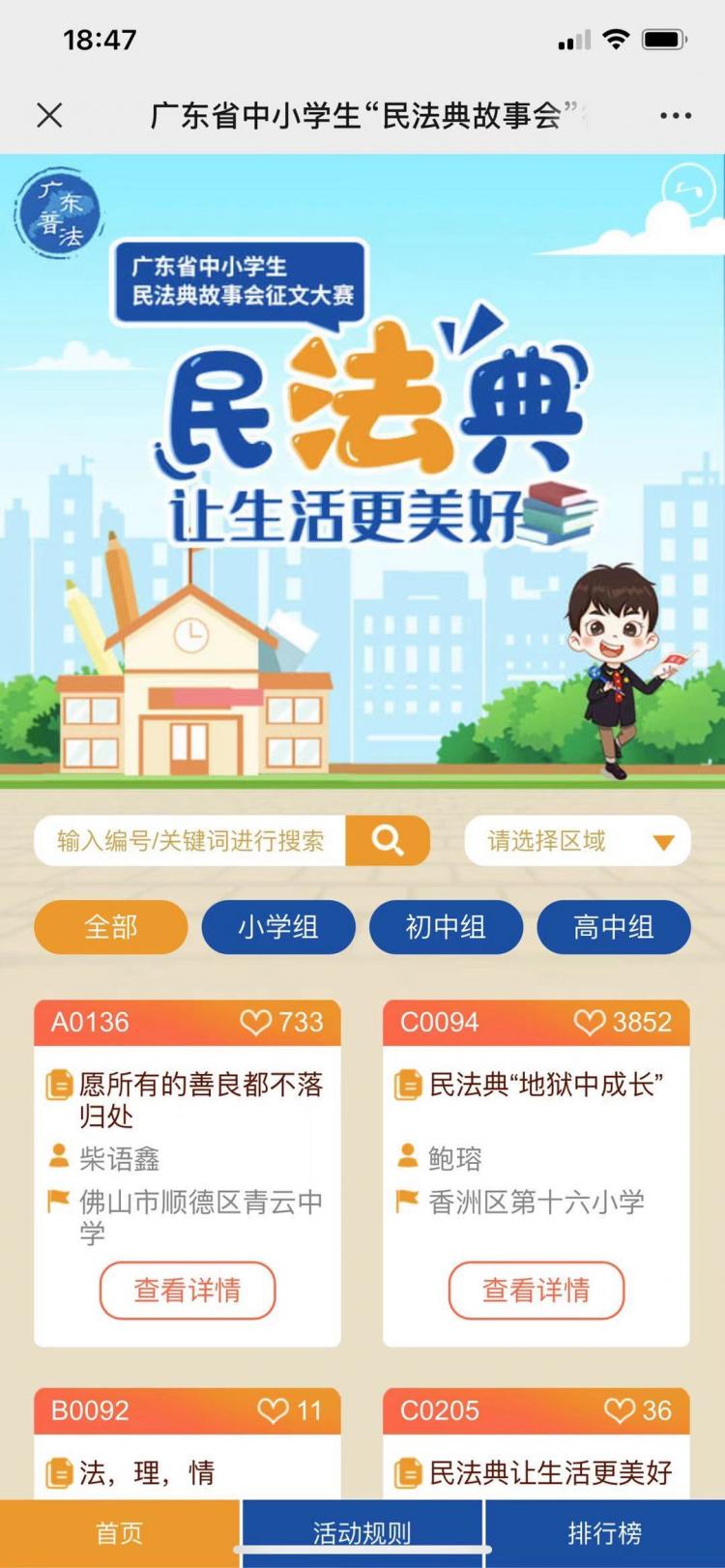View 查看详情 for 愿所有的善良都不落归处
The image size is (725, 1568).
tap(188, 1290)
